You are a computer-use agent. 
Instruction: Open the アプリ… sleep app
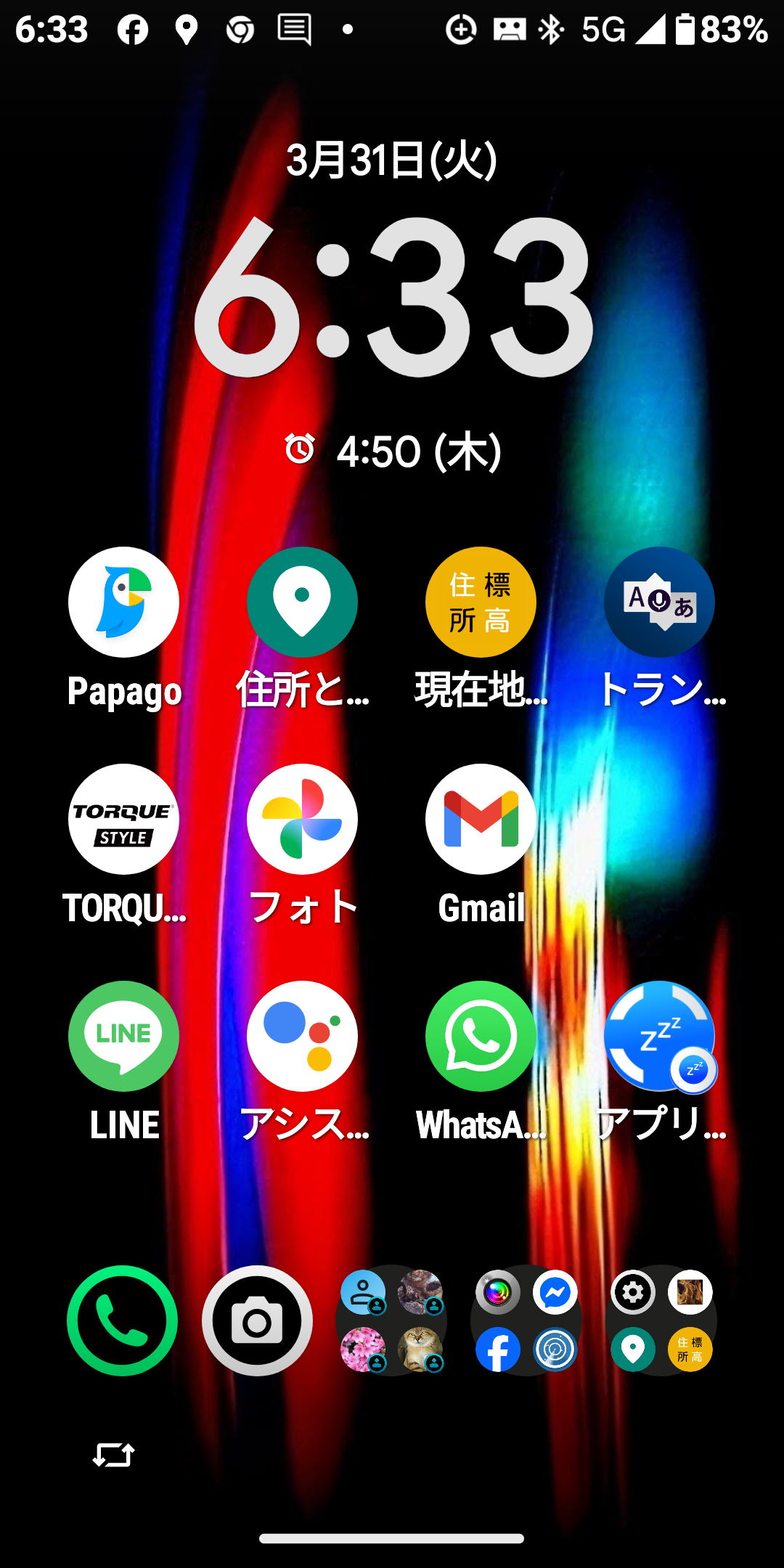[x=659, y=1037]
